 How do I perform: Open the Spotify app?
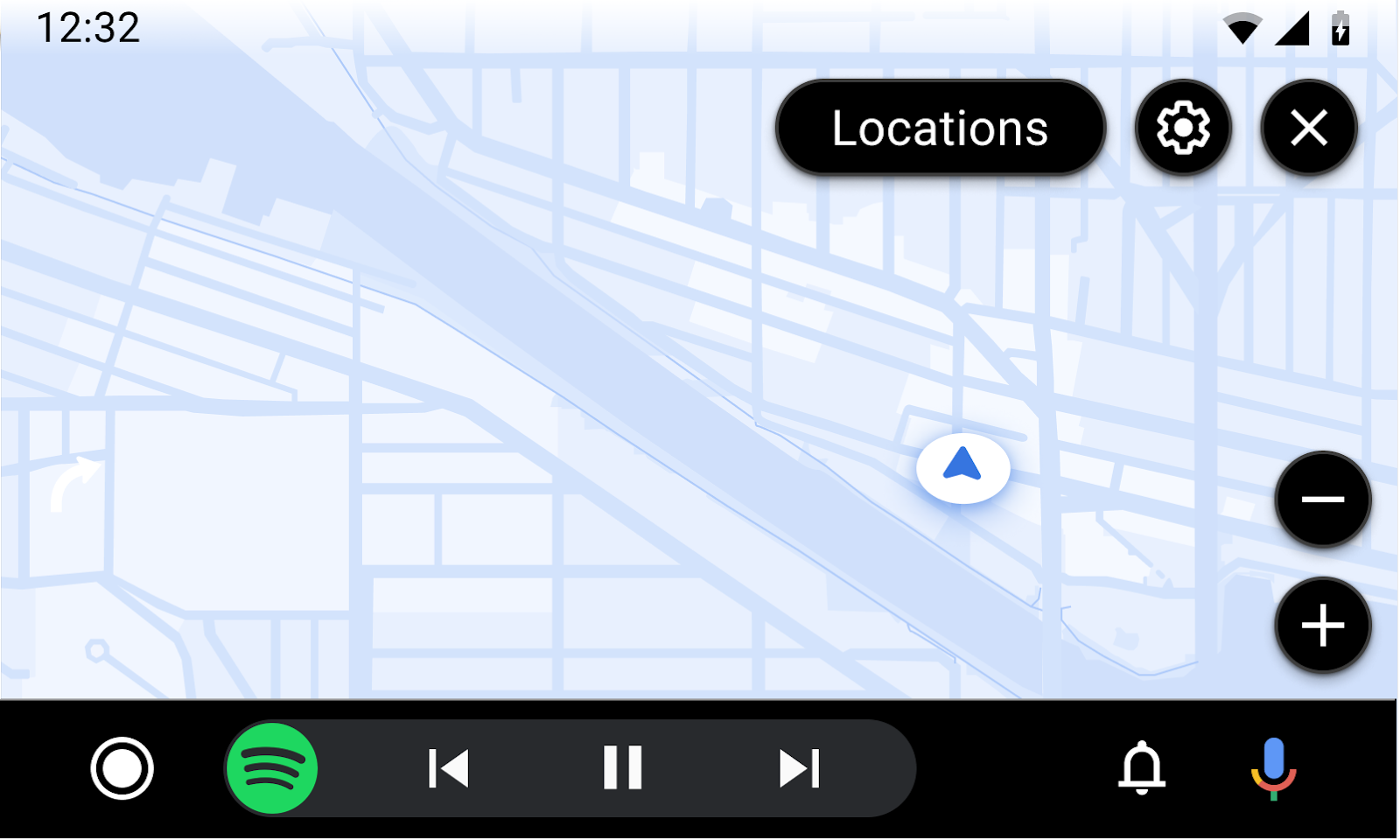tap(272, 768)
